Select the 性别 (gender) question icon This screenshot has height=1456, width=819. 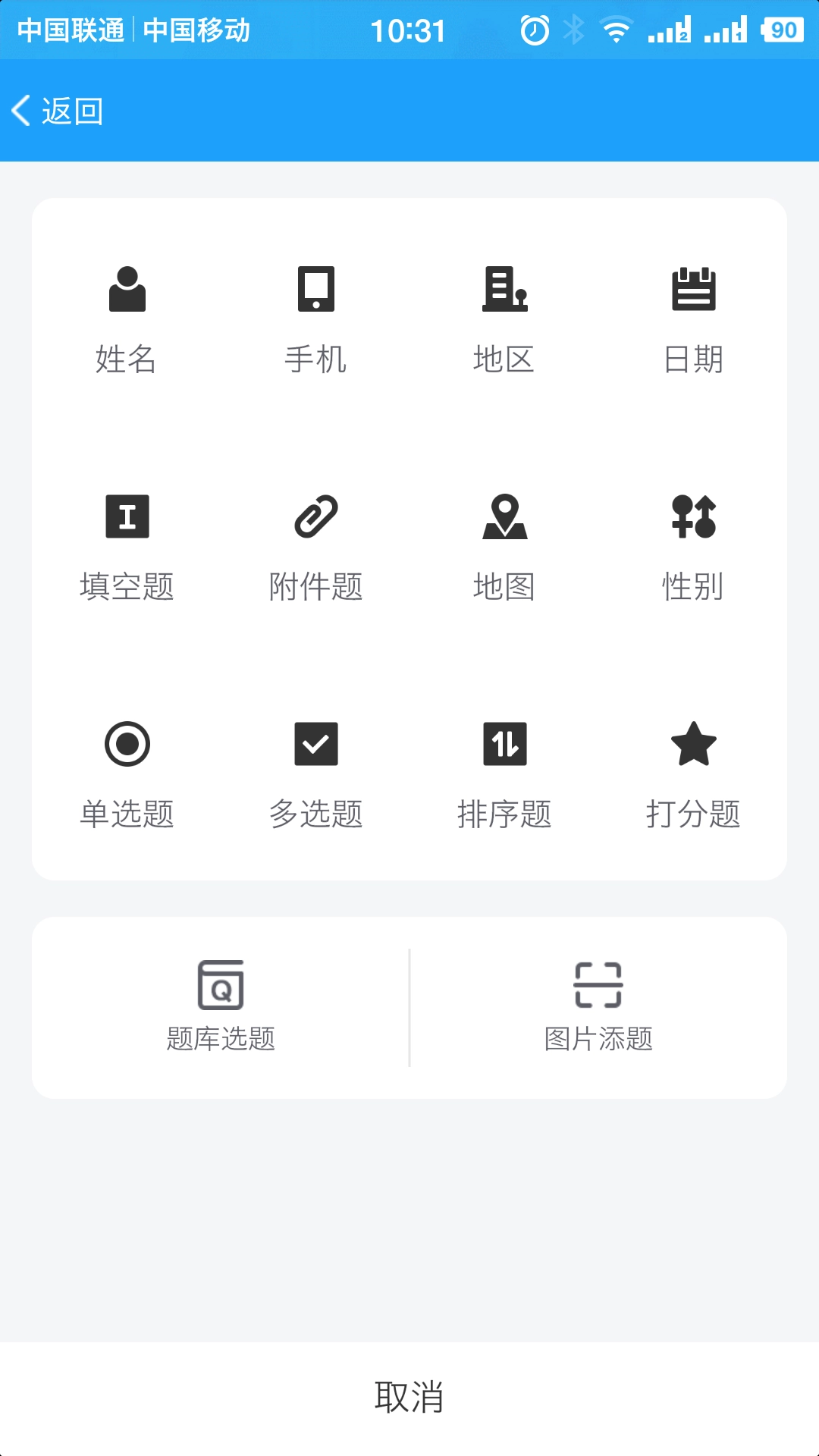(x=694, y=518)
